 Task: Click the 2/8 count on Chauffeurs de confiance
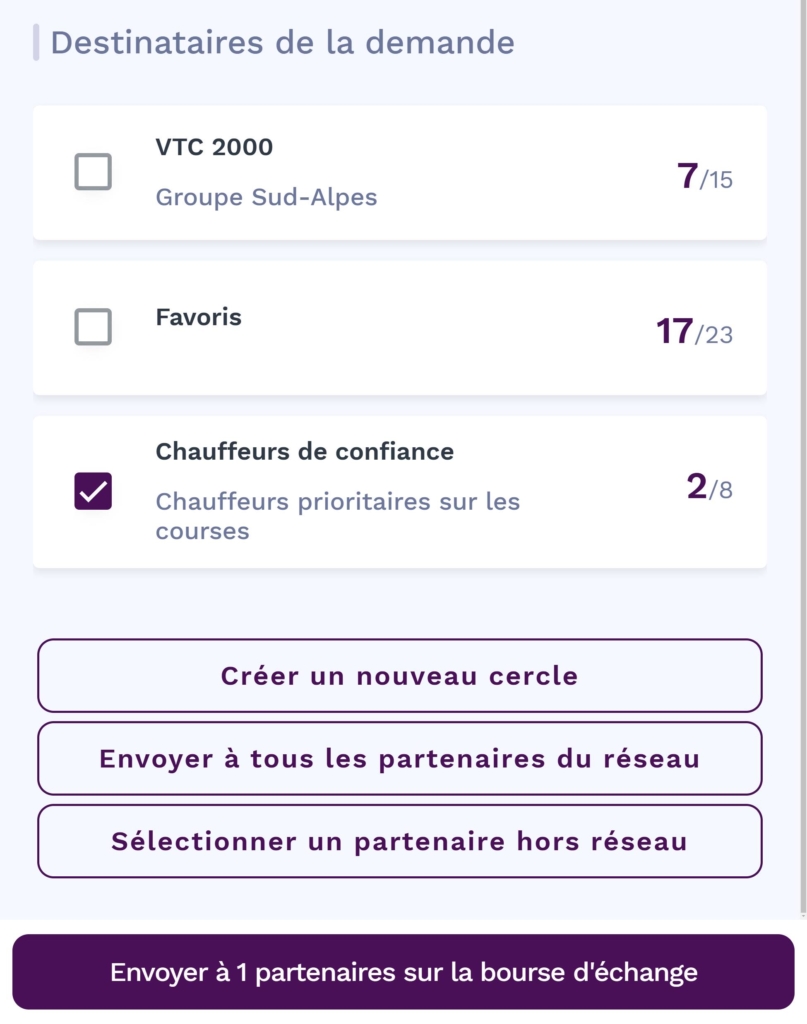(710, 488)
